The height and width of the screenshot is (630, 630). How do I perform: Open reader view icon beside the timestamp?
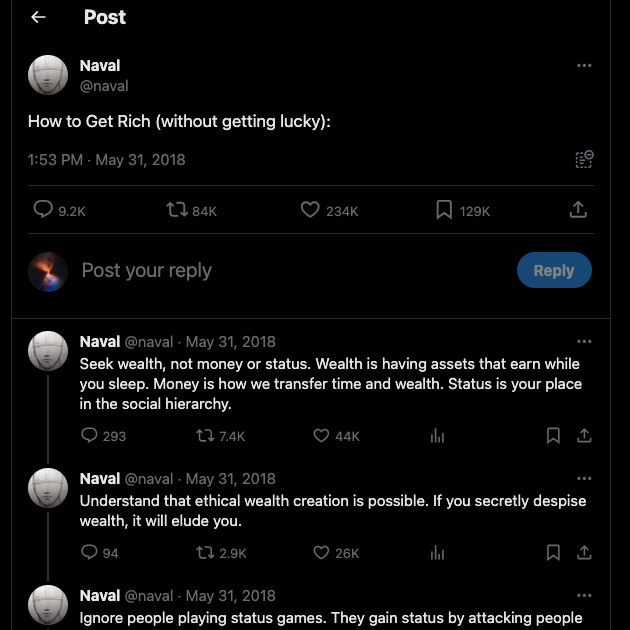click(x=584, y=159)
